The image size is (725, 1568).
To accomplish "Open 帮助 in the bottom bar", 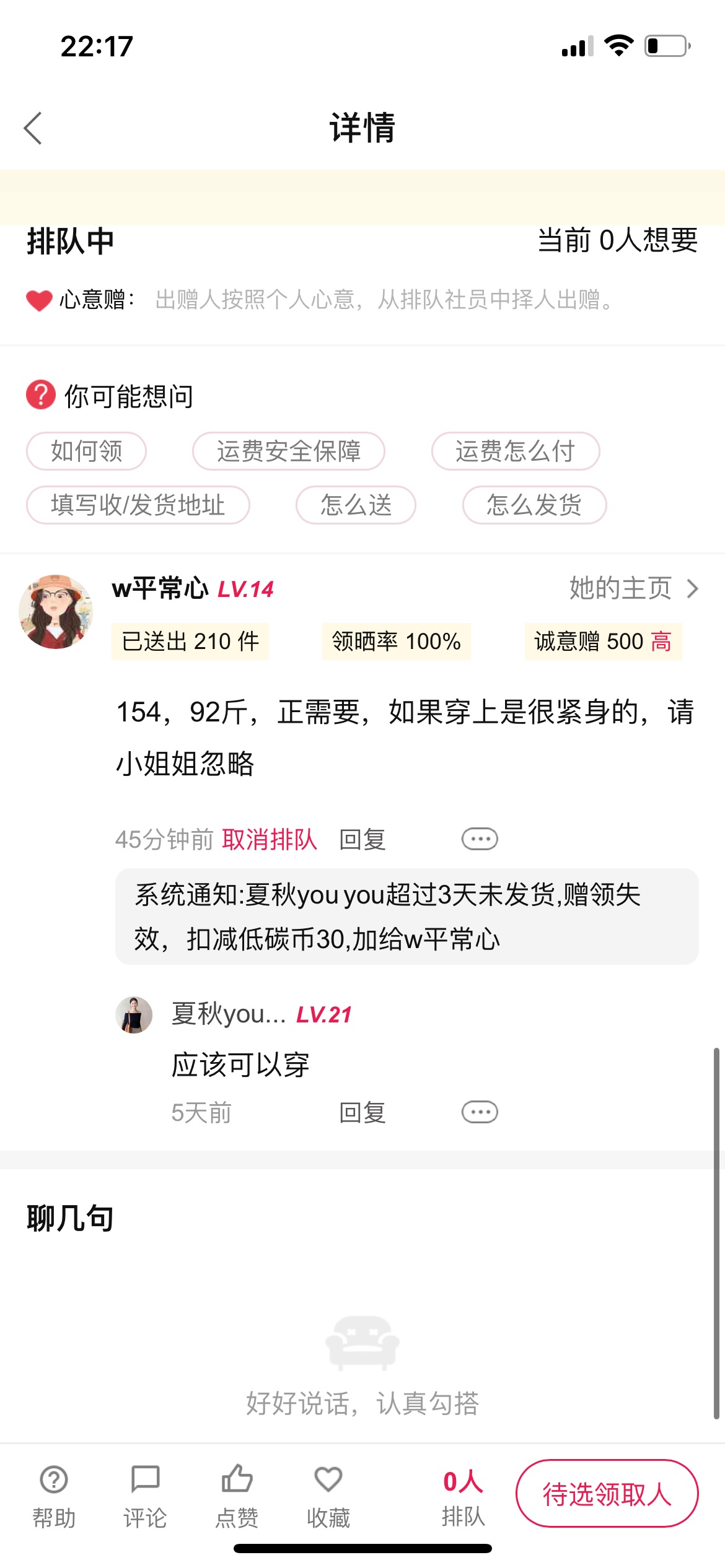I will 54,1496.
